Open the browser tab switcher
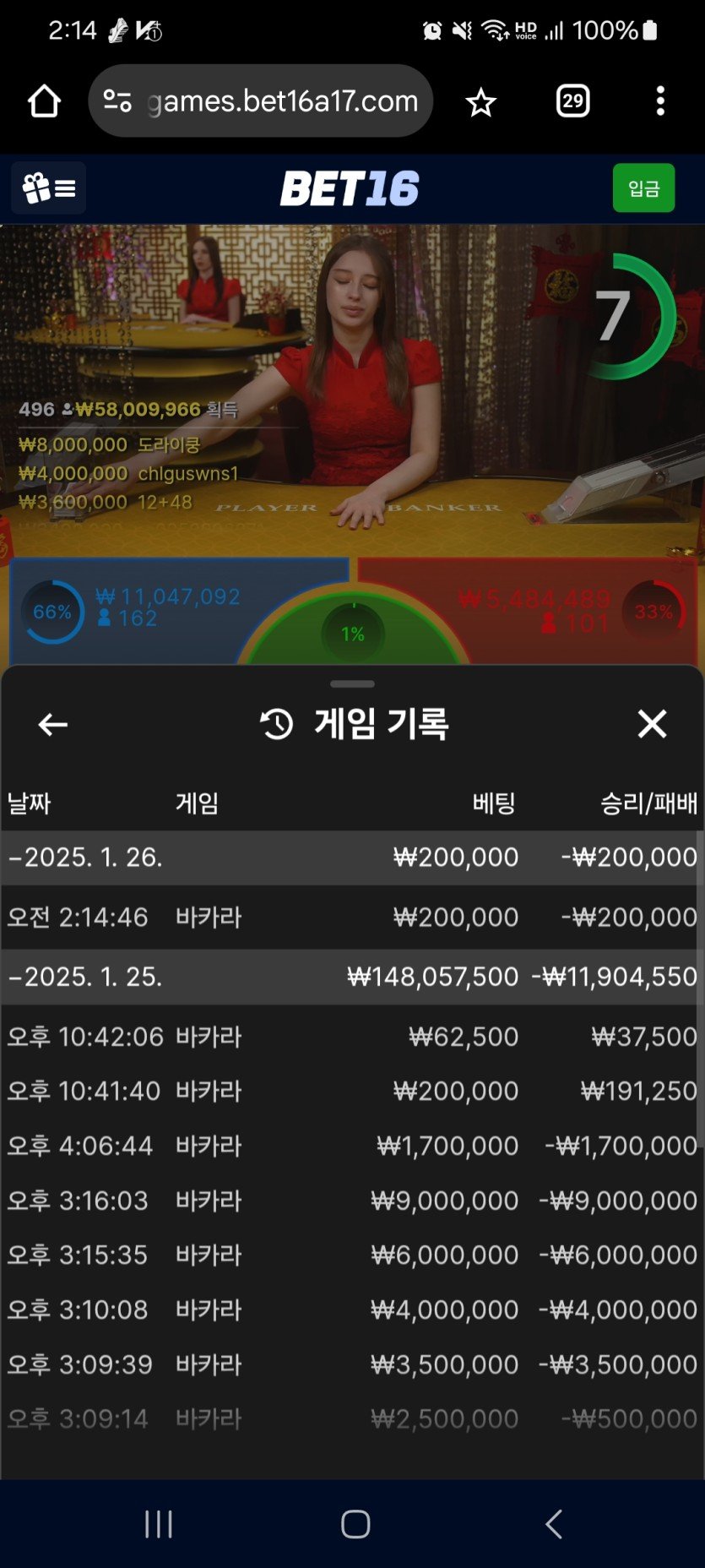The image size is (705, 1568). pyautogui.click(x=573, y=101)
